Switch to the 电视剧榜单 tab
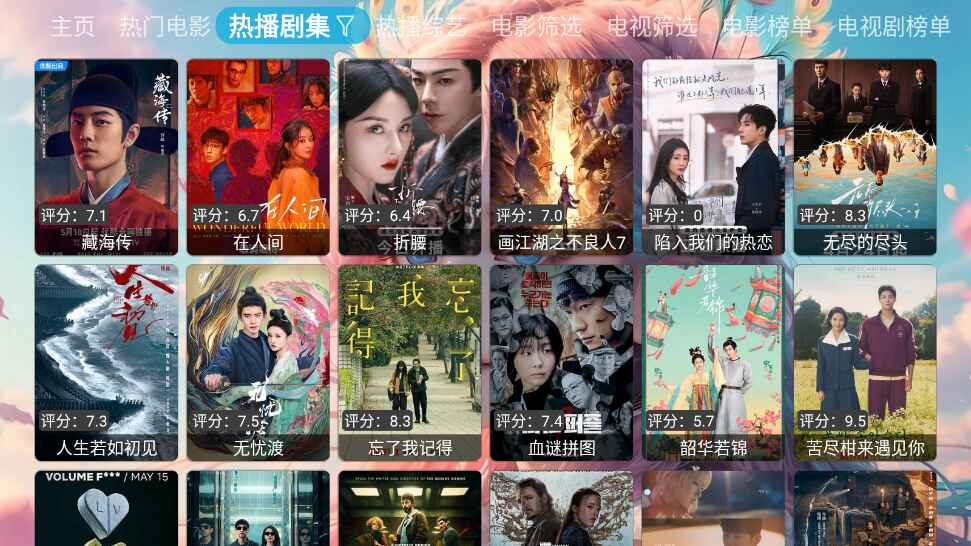The height and width of the screenshot is (546, 971). coord(894,26)
